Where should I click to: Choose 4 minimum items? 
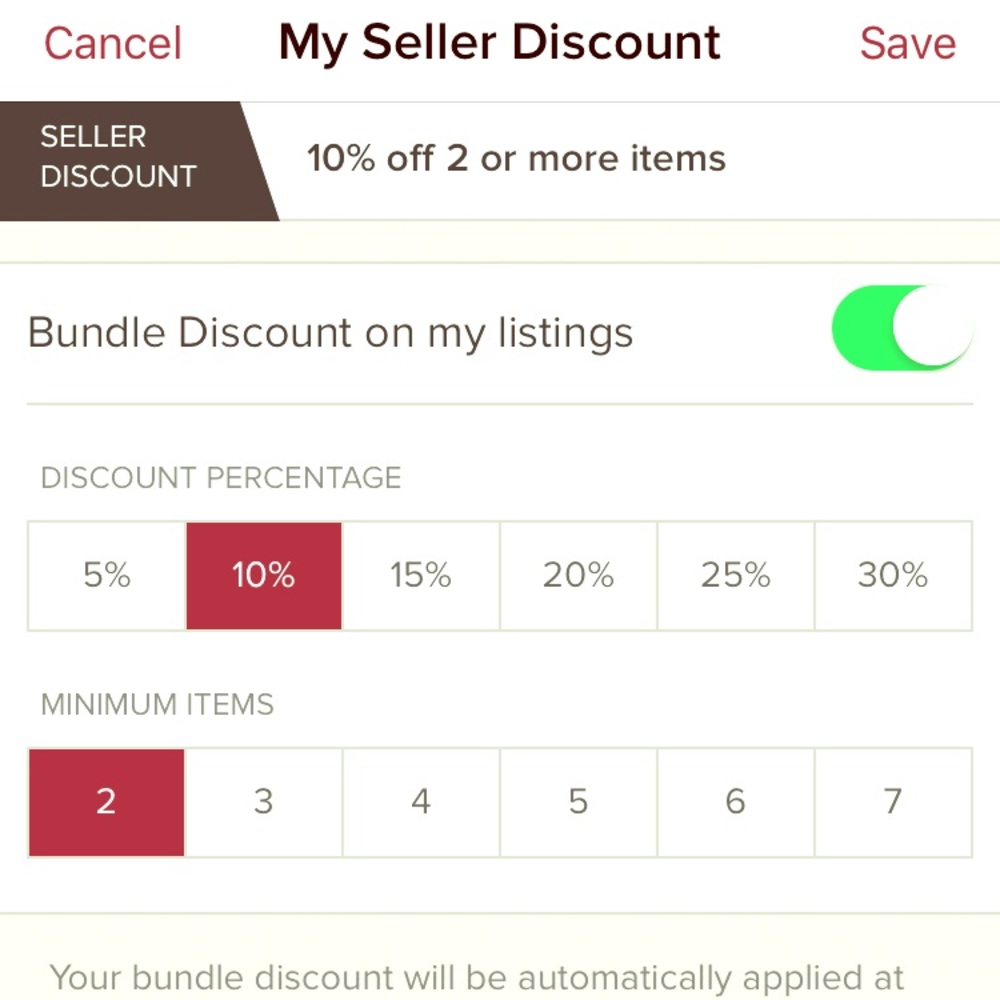pyautogui.click(x=421, y=802)
